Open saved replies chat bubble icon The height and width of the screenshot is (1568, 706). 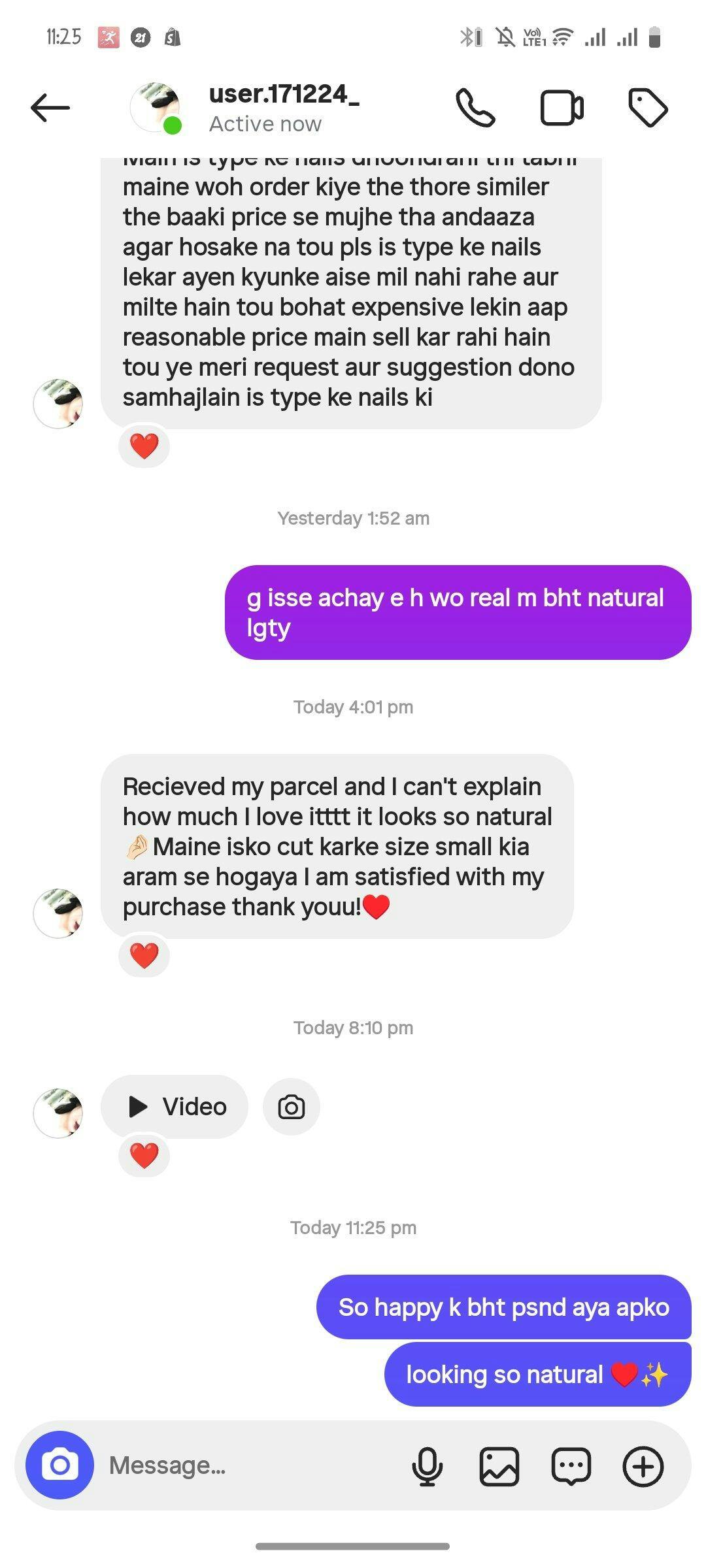click(x=571, y=1466)
